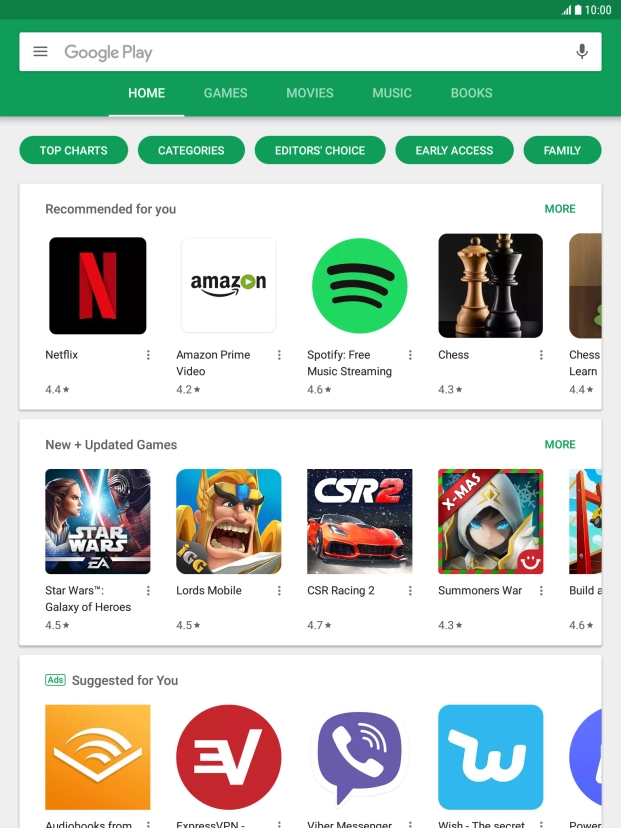Open the navigation drawer menu
The image size is (621, 828).
coord(40,52)
